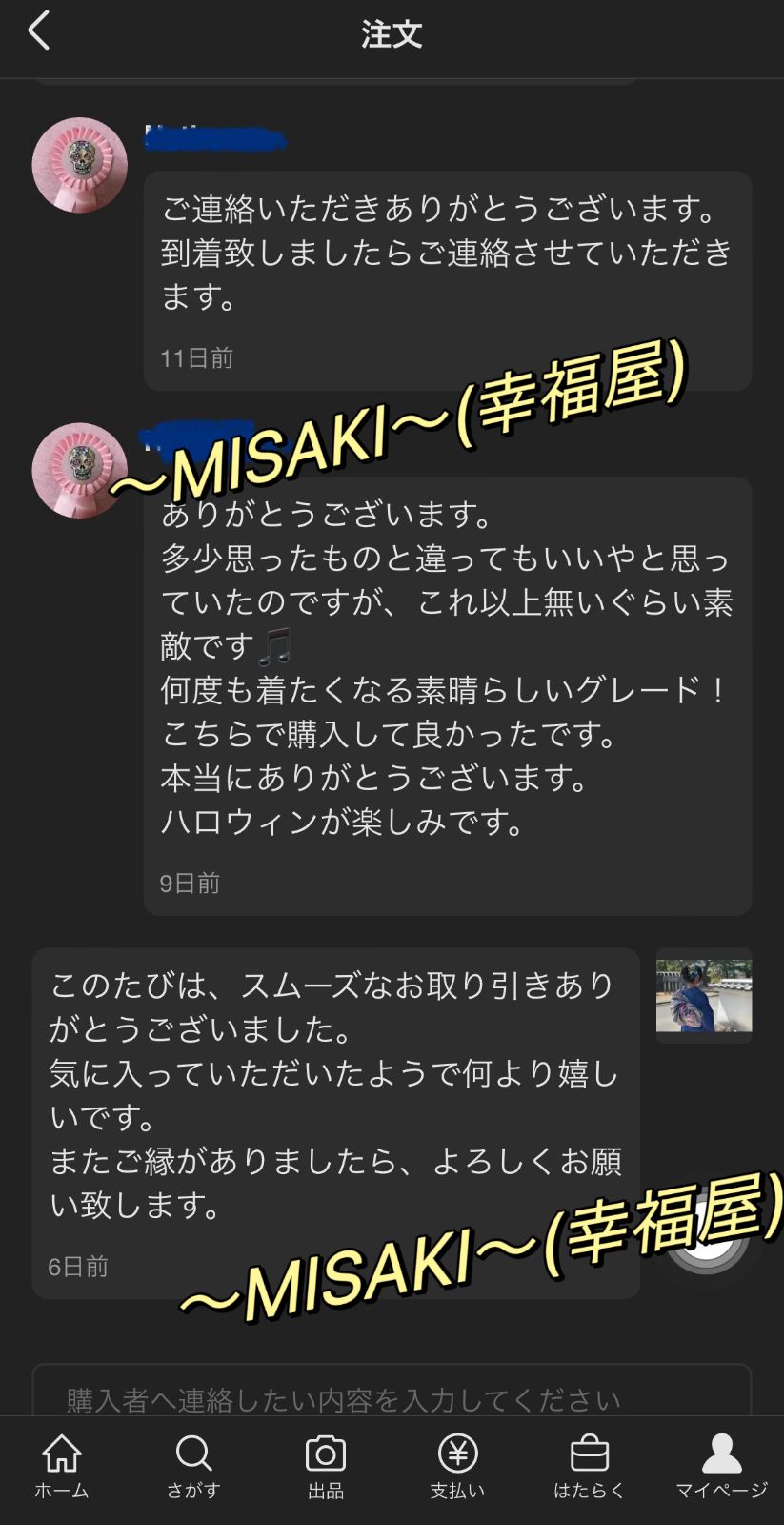
Task: Switch to the ホーム tab
Action: pyautogui.click(x=62, y=1466)
